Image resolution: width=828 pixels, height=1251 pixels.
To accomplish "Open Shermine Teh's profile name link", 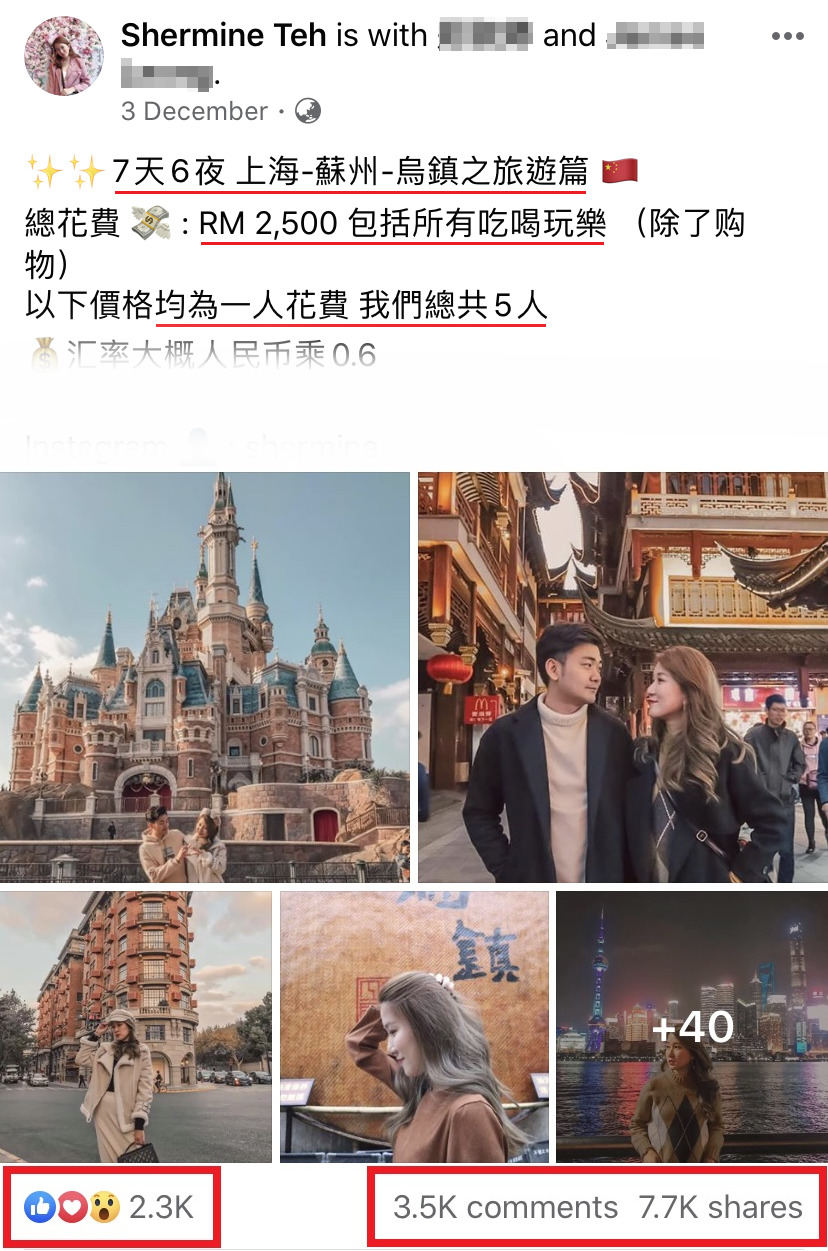I will (224, 36).
